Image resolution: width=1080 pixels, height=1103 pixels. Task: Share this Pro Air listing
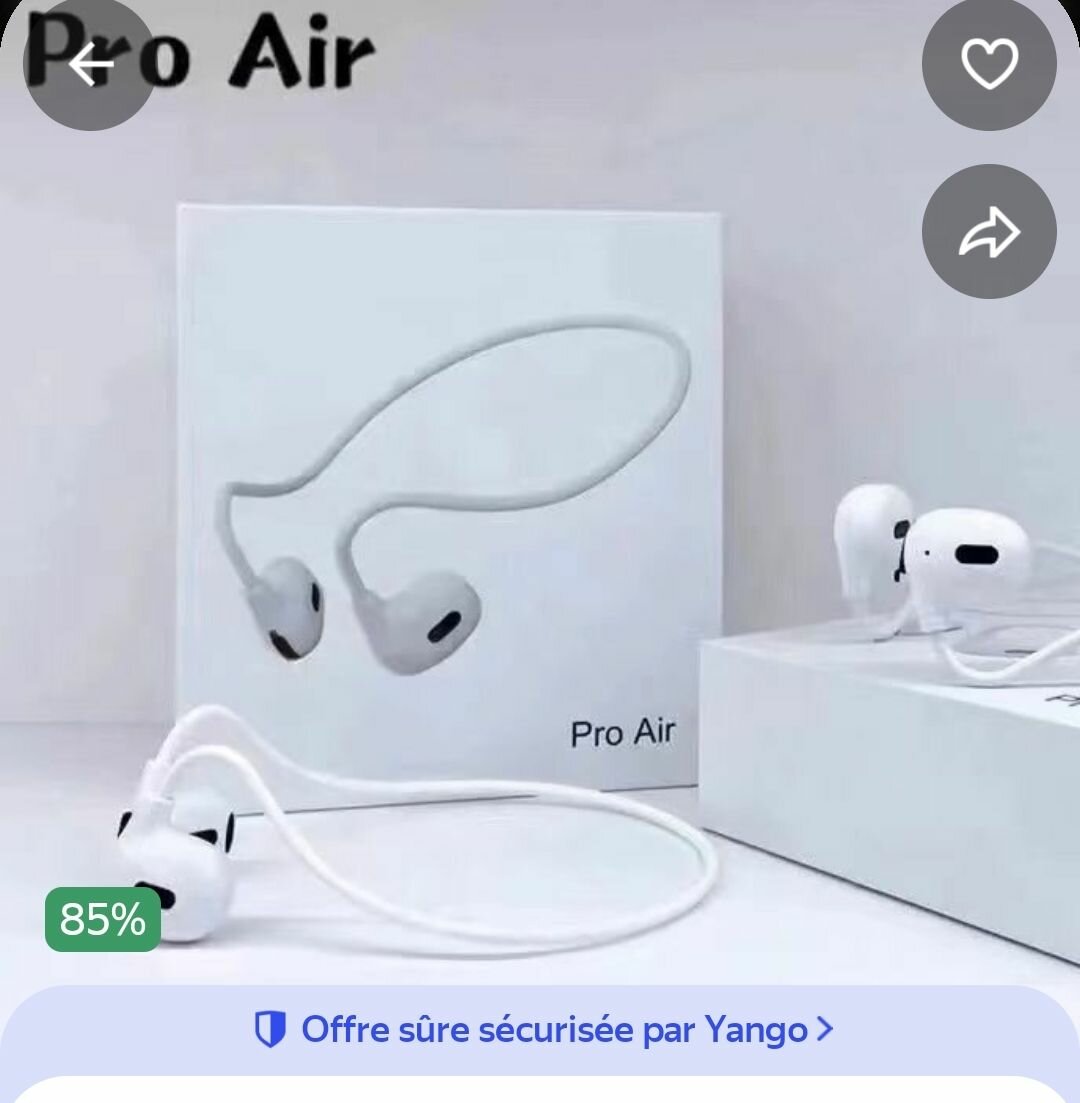coord(989,232)
